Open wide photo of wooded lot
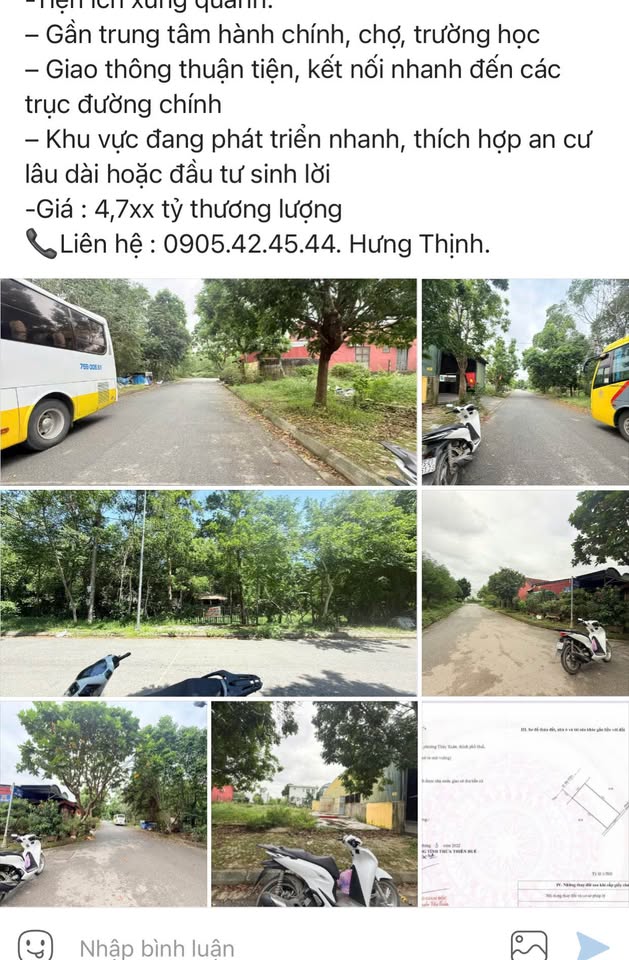This screenshot has height=960, width=629. pos(208,592)
